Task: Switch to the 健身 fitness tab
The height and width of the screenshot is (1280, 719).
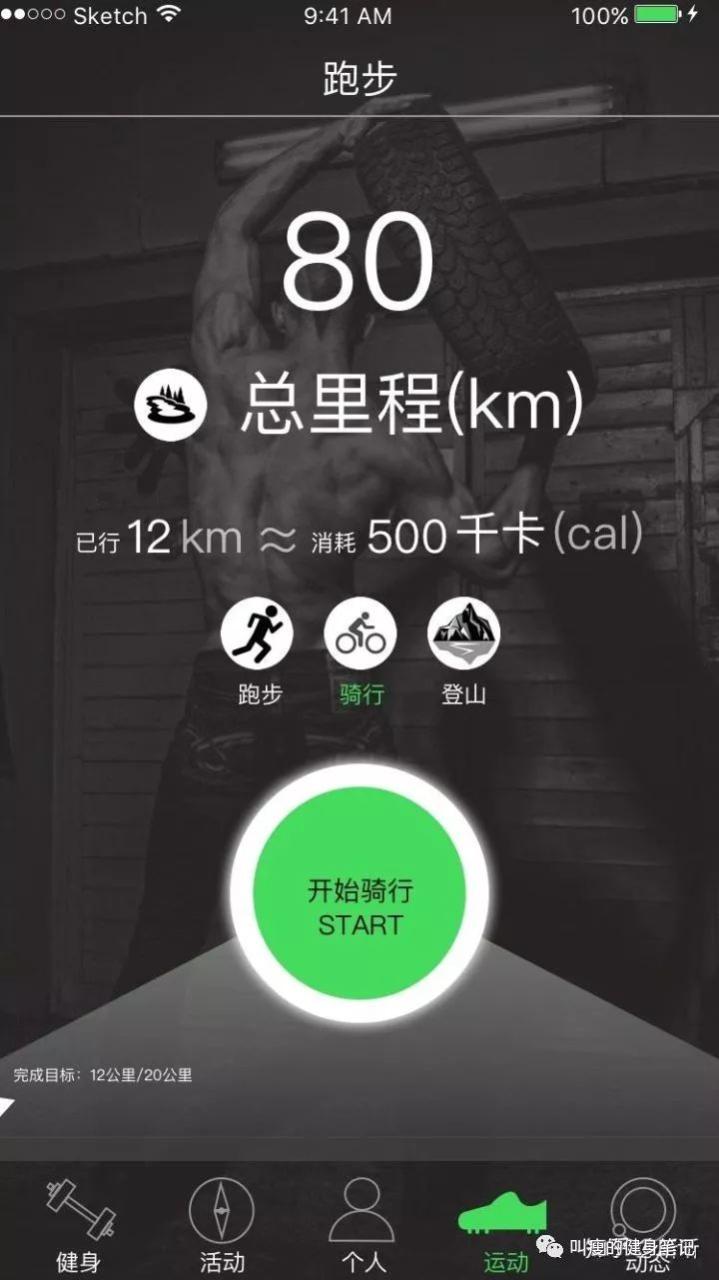Action: [79, 1226]
